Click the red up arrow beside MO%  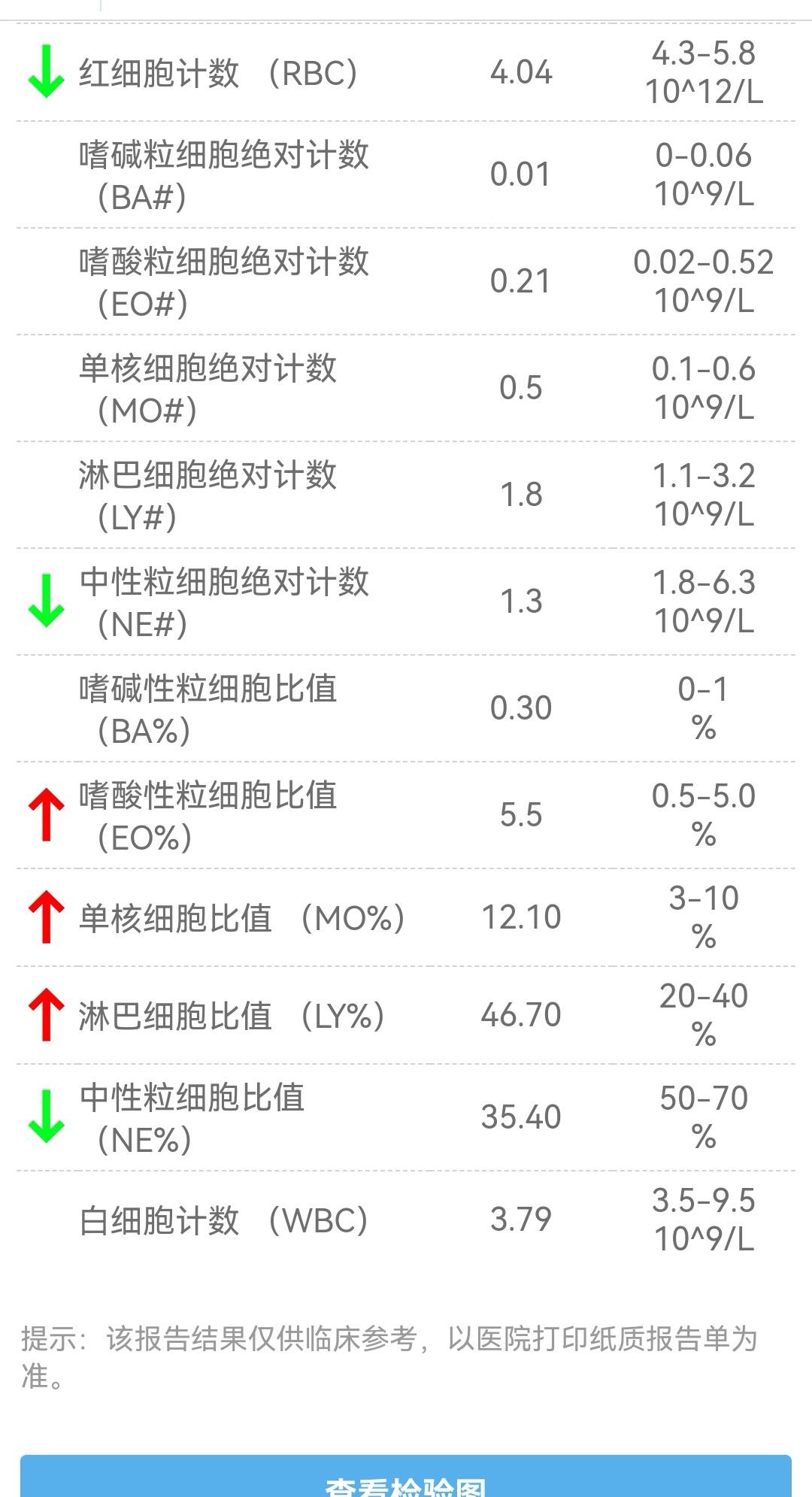pyautogui.click(x=45, y=916)
